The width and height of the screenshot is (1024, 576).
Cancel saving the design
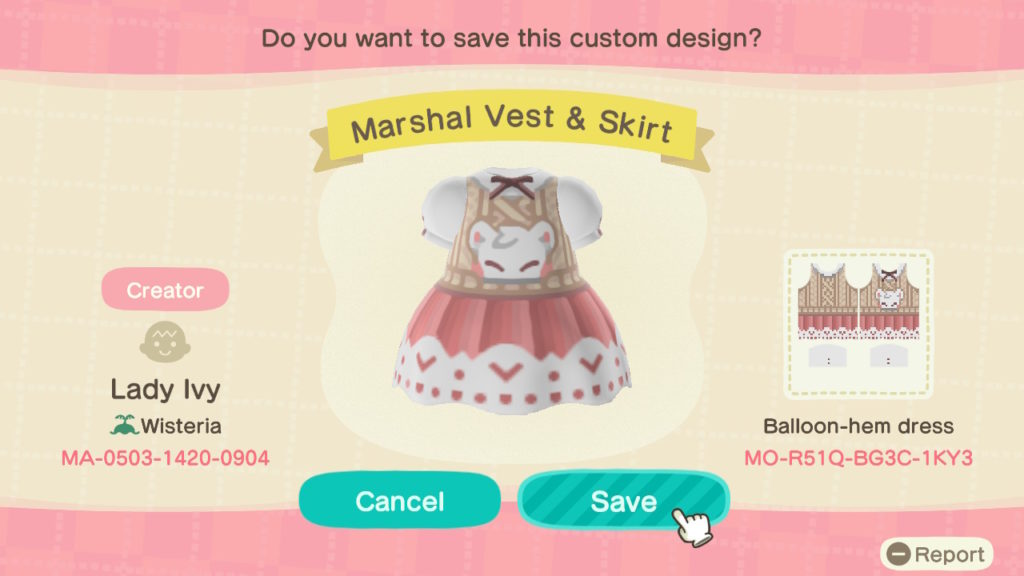click(399, 501)
